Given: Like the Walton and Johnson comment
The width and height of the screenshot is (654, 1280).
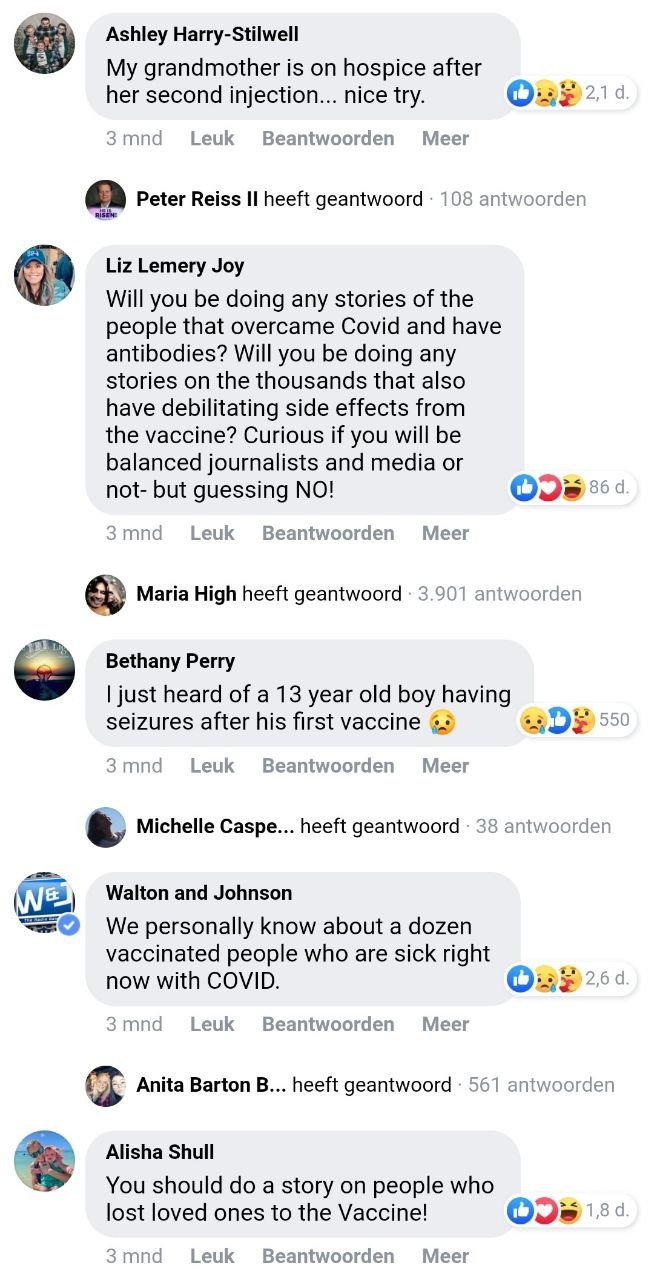Looking at the screenshot, I should 212,1024.
